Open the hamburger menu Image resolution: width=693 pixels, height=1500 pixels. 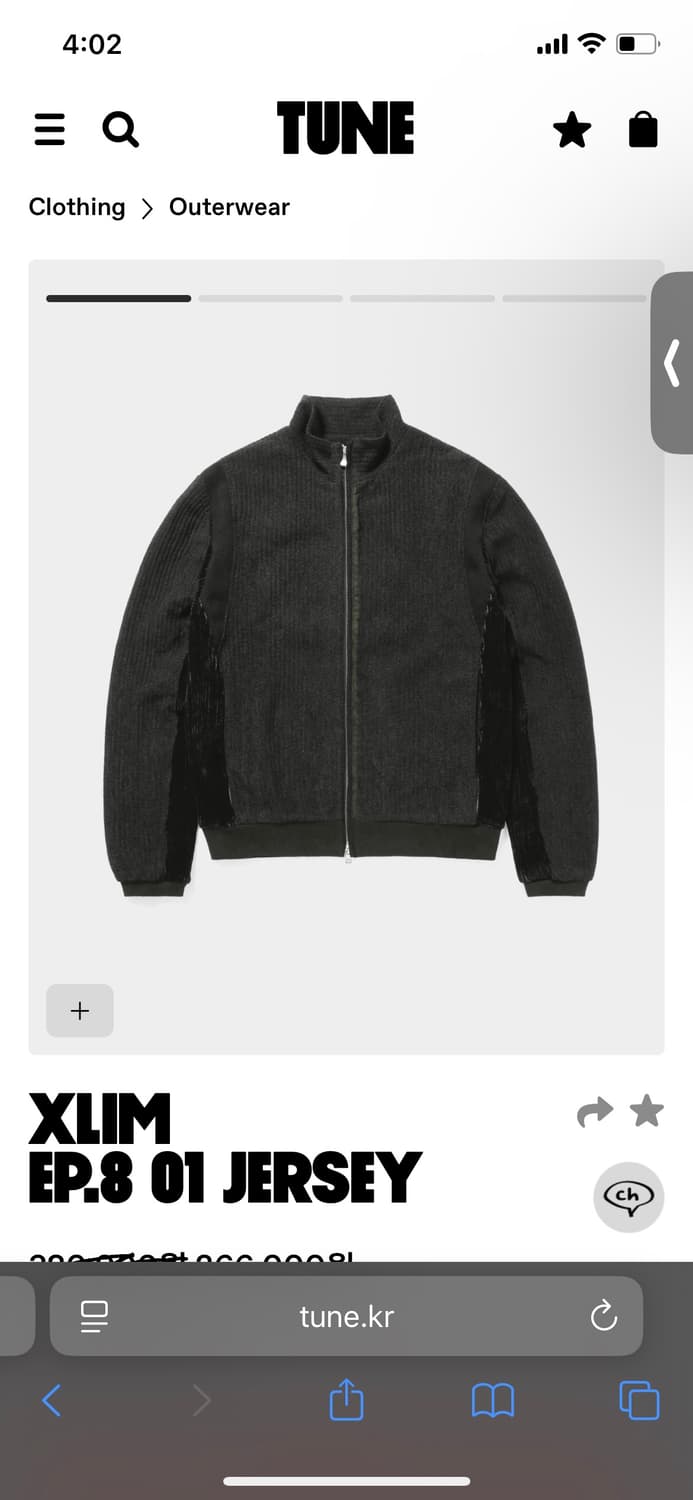point(49,130)
